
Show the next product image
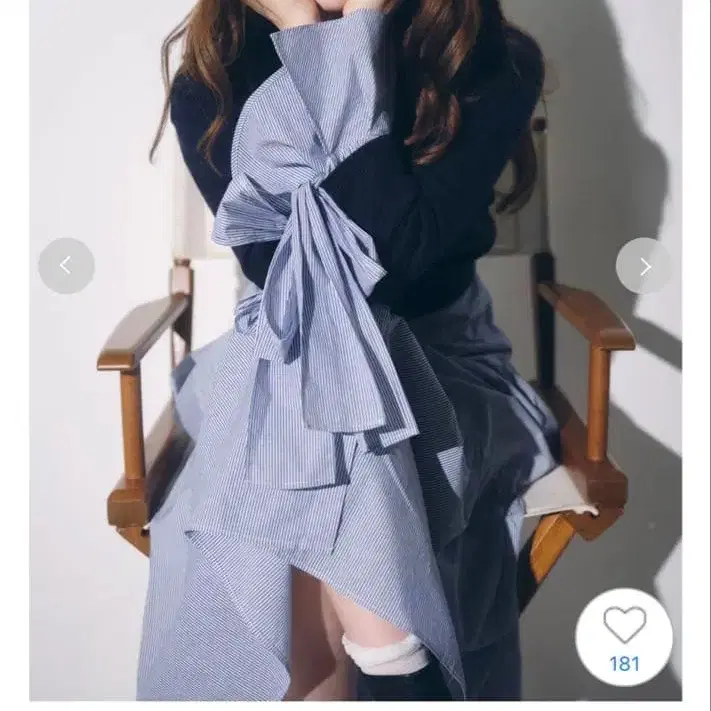(644, 266)
